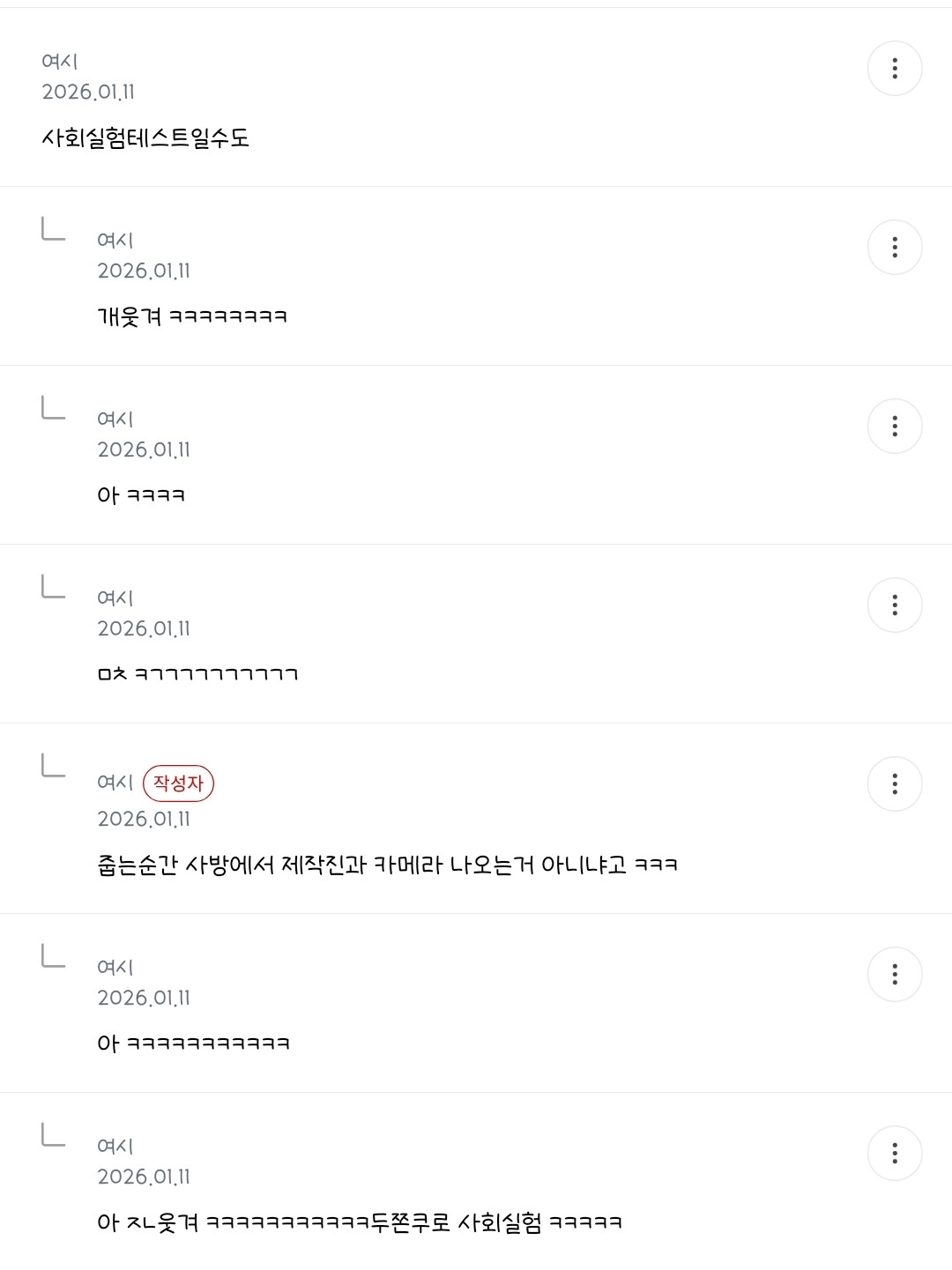Image resolution: width=952 pixels, height=1270 pixels.
Task: Open overflow menu for comment "사회실험테스트일수도"
Action: coord(895,68)
